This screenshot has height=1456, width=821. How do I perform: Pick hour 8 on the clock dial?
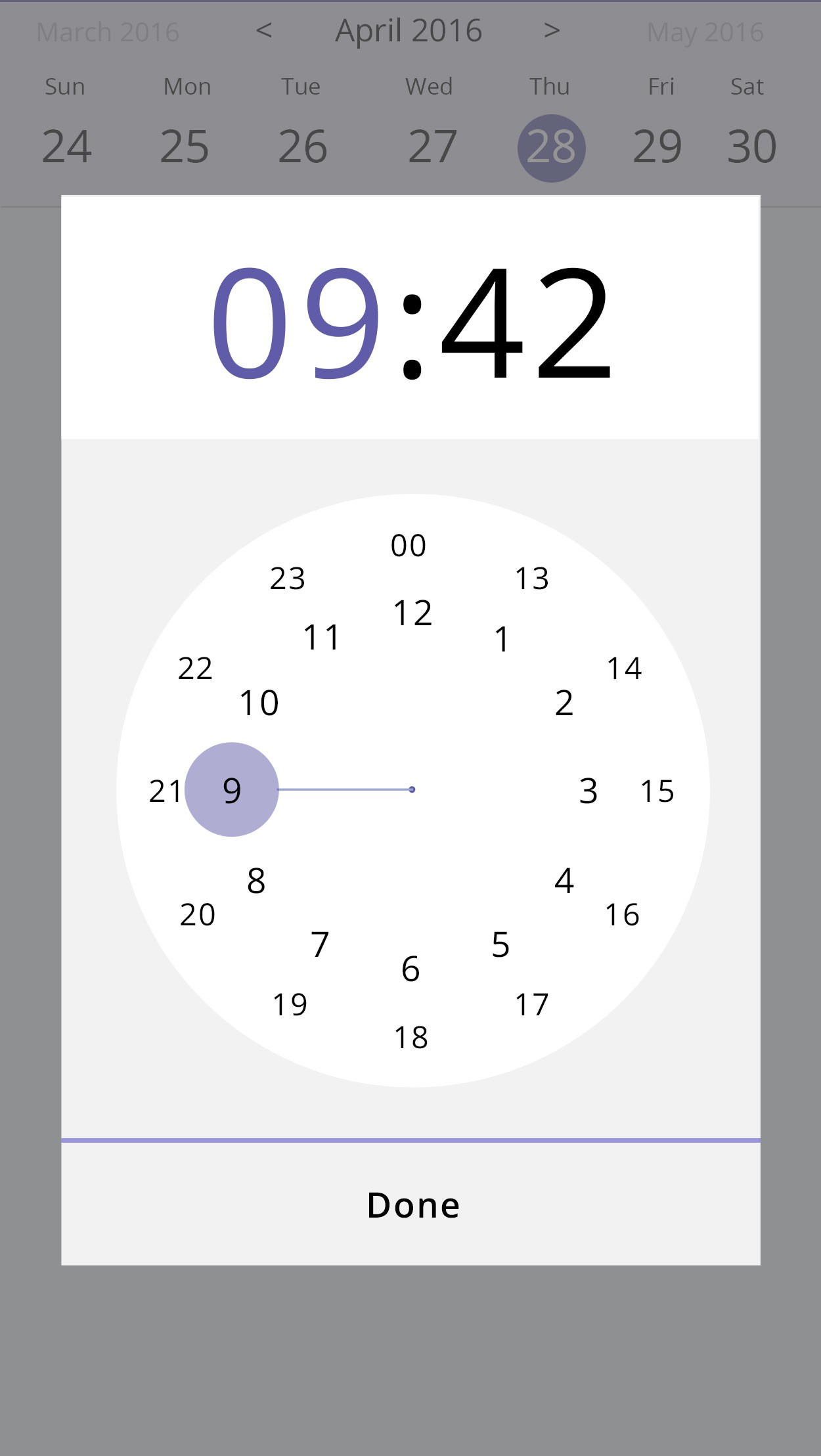(x=256, y=881)
